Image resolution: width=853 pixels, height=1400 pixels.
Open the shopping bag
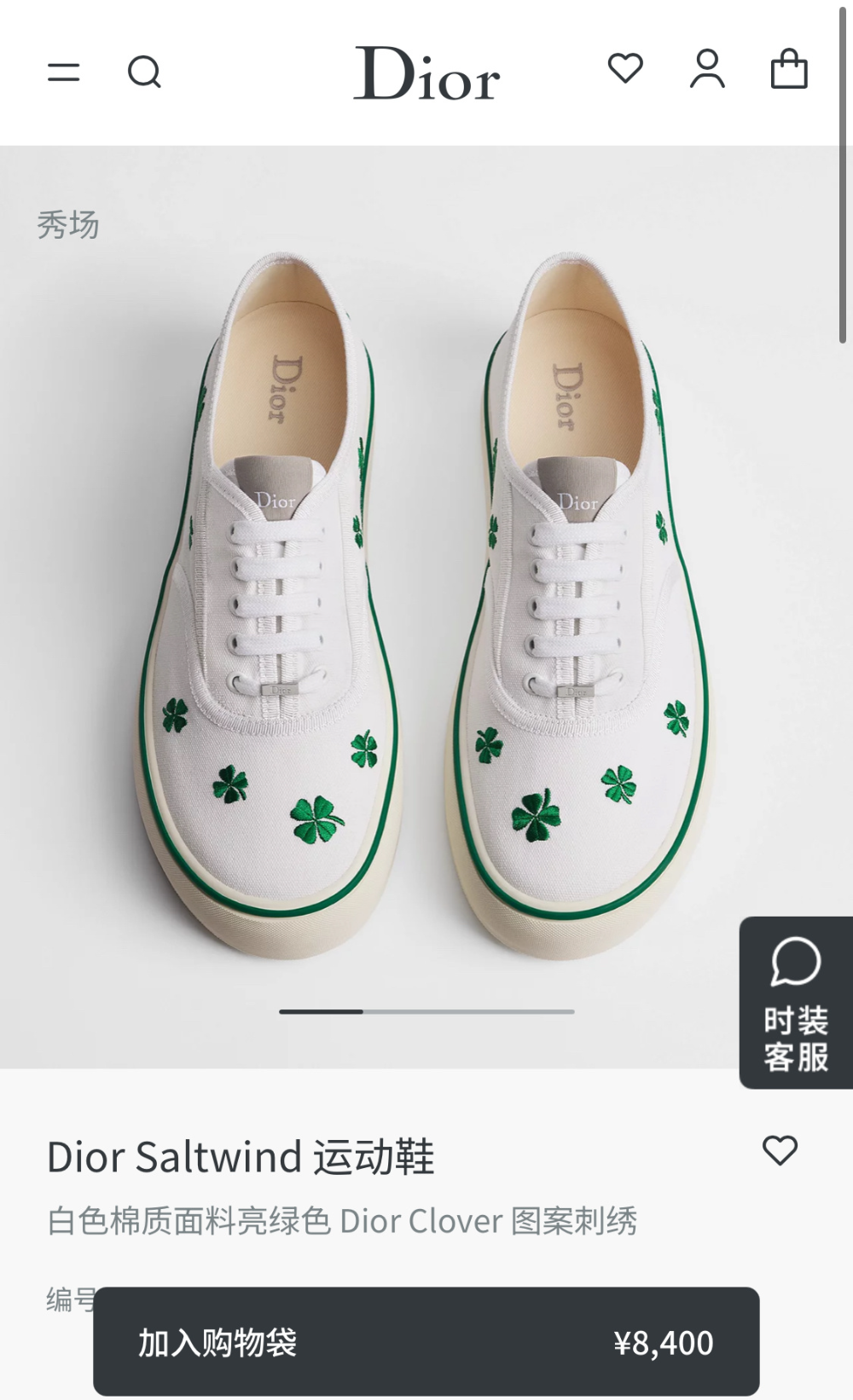click(789, 68)
